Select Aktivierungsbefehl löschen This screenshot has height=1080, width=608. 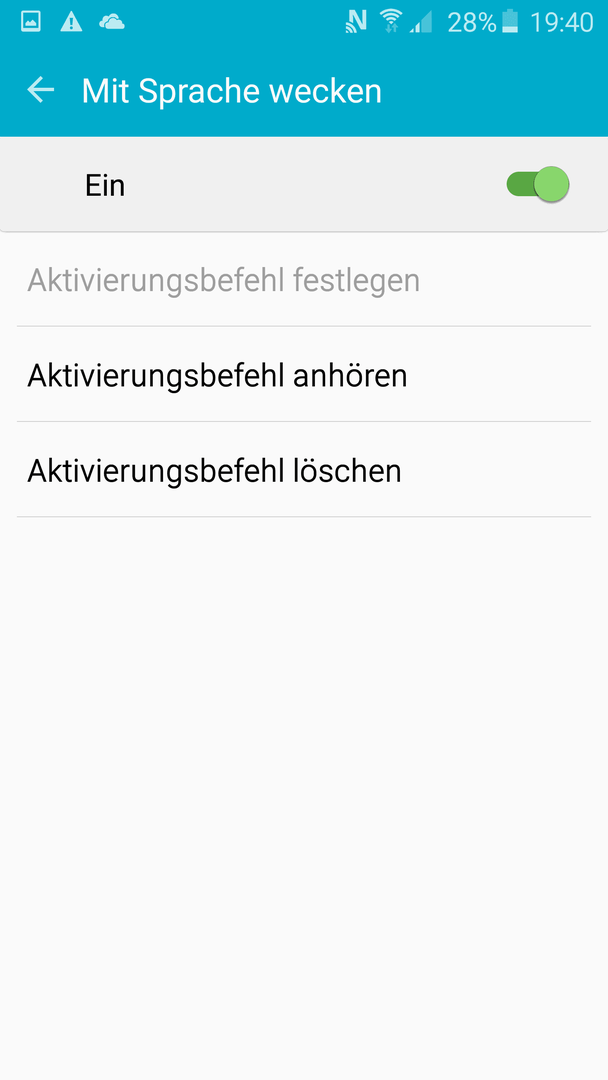point(304,470)
